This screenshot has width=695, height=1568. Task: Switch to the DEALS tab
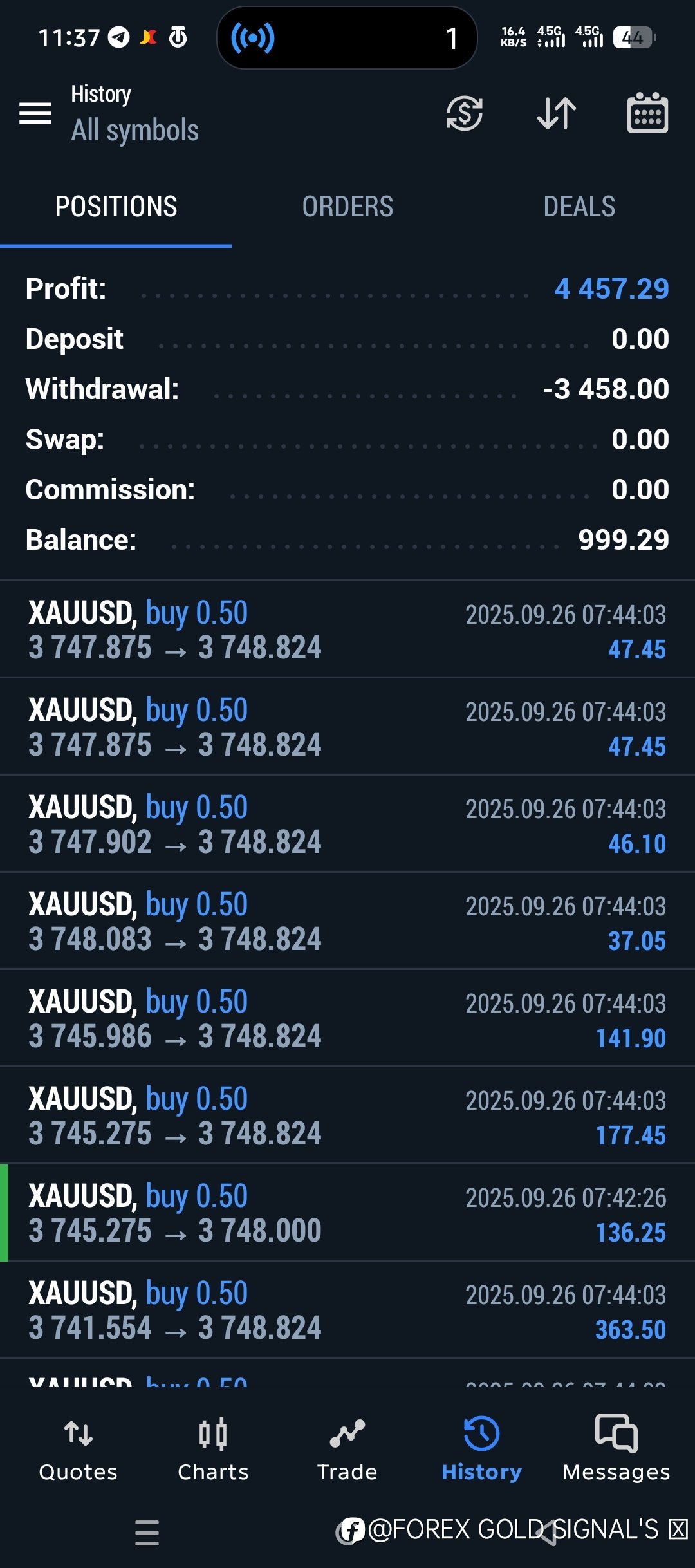pyautogui.click(x=579, y=207)
